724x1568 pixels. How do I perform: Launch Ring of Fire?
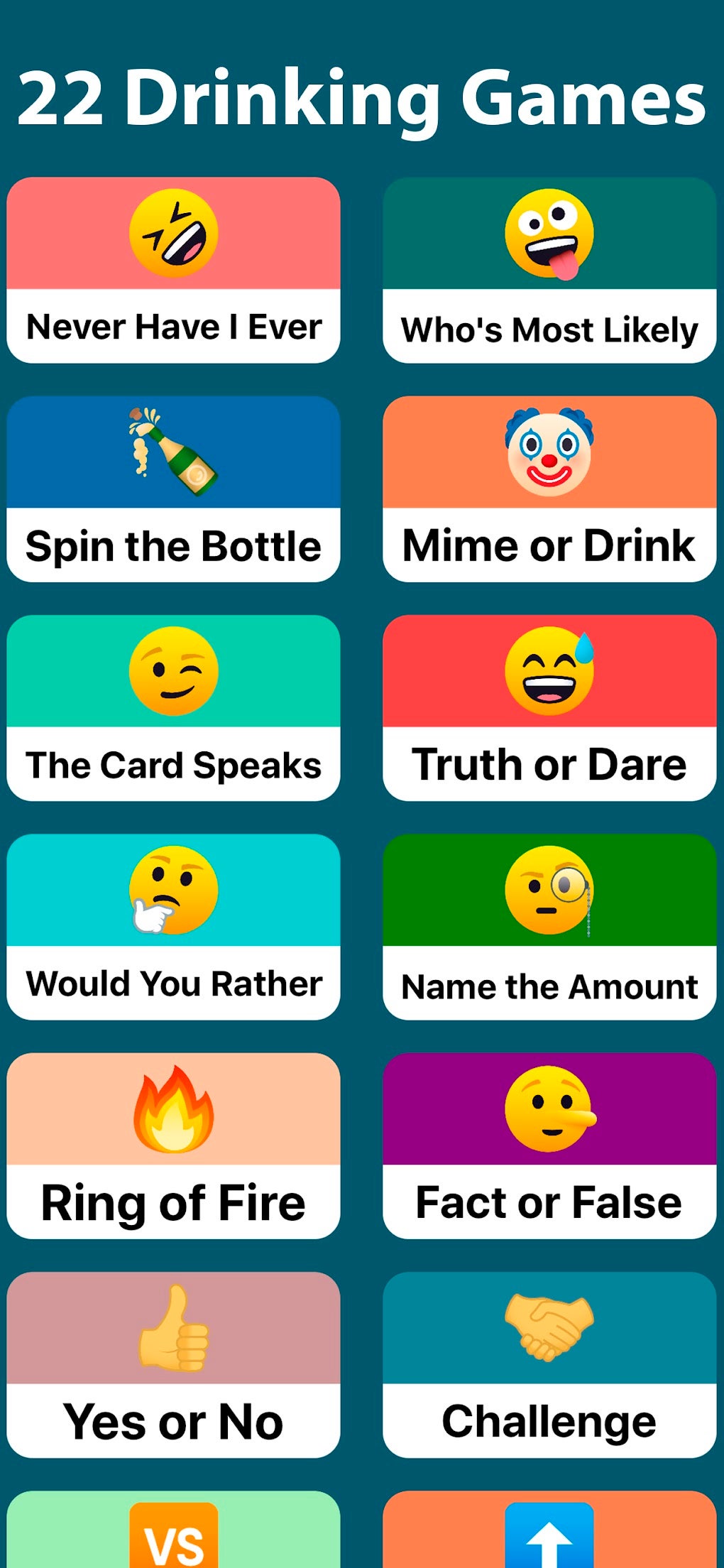coord(173,1145)
